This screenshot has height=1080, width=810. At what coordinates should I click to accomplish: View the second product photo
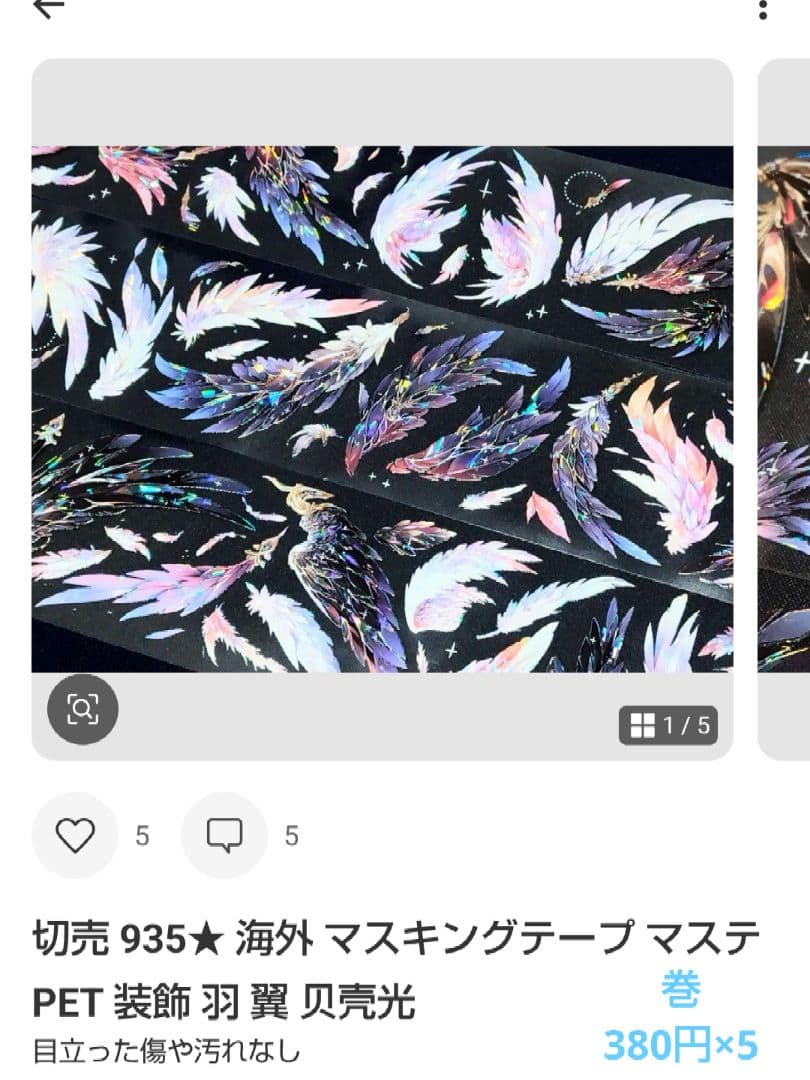785,410
